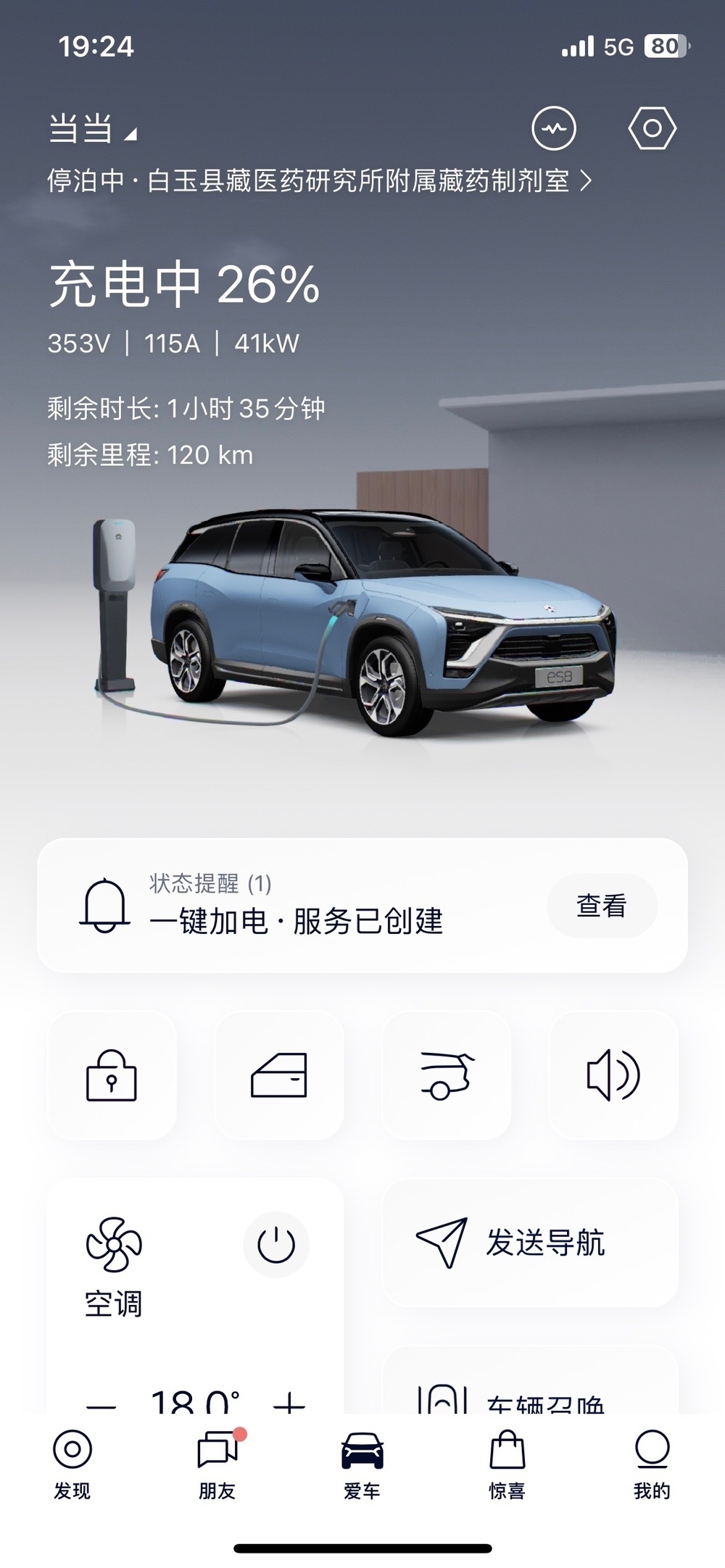Open the 一键加电 status reminder card
This screenshot has width=725, height=1568.
[304, 906]
